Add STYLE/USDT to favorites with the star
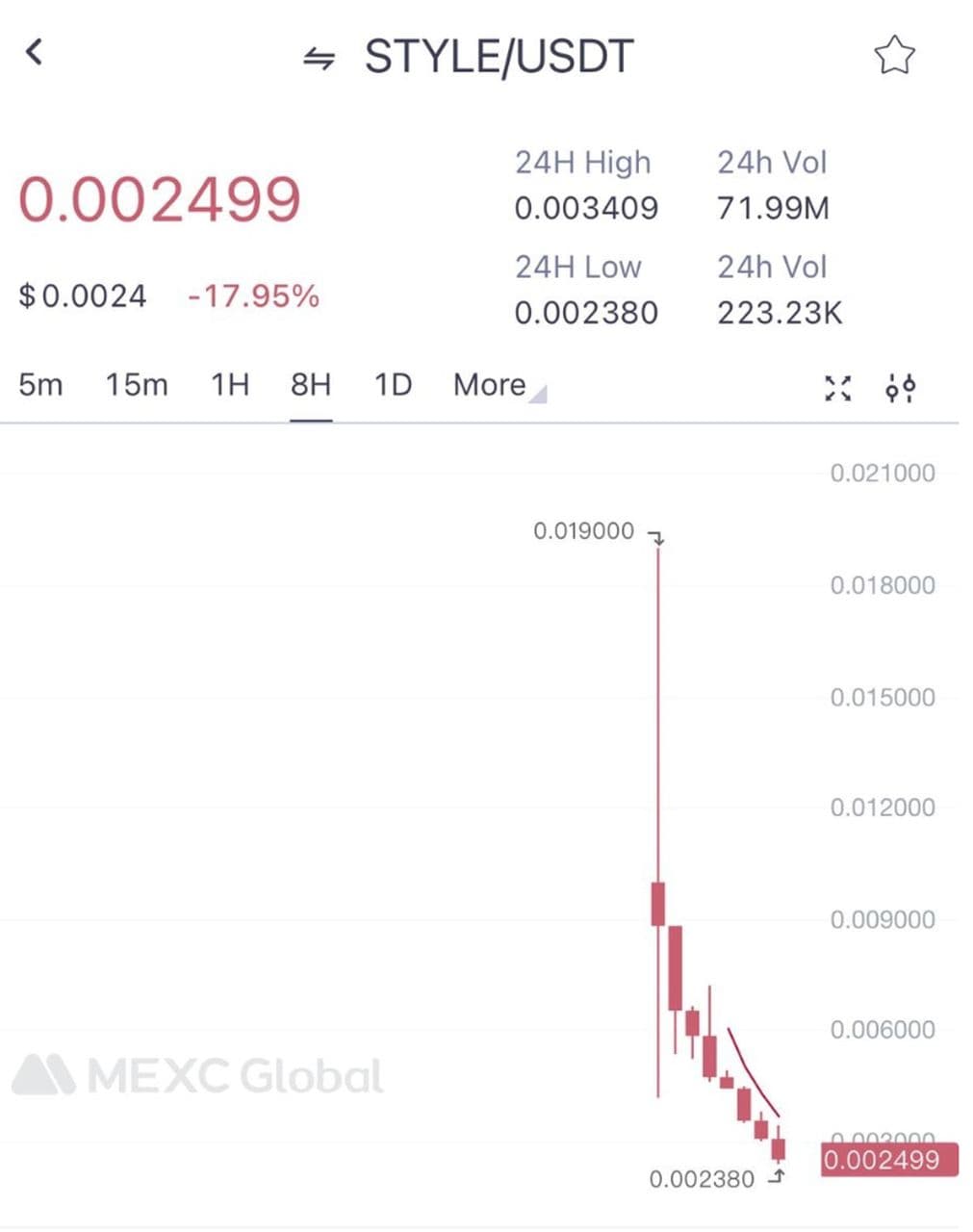 pos(894,55)
